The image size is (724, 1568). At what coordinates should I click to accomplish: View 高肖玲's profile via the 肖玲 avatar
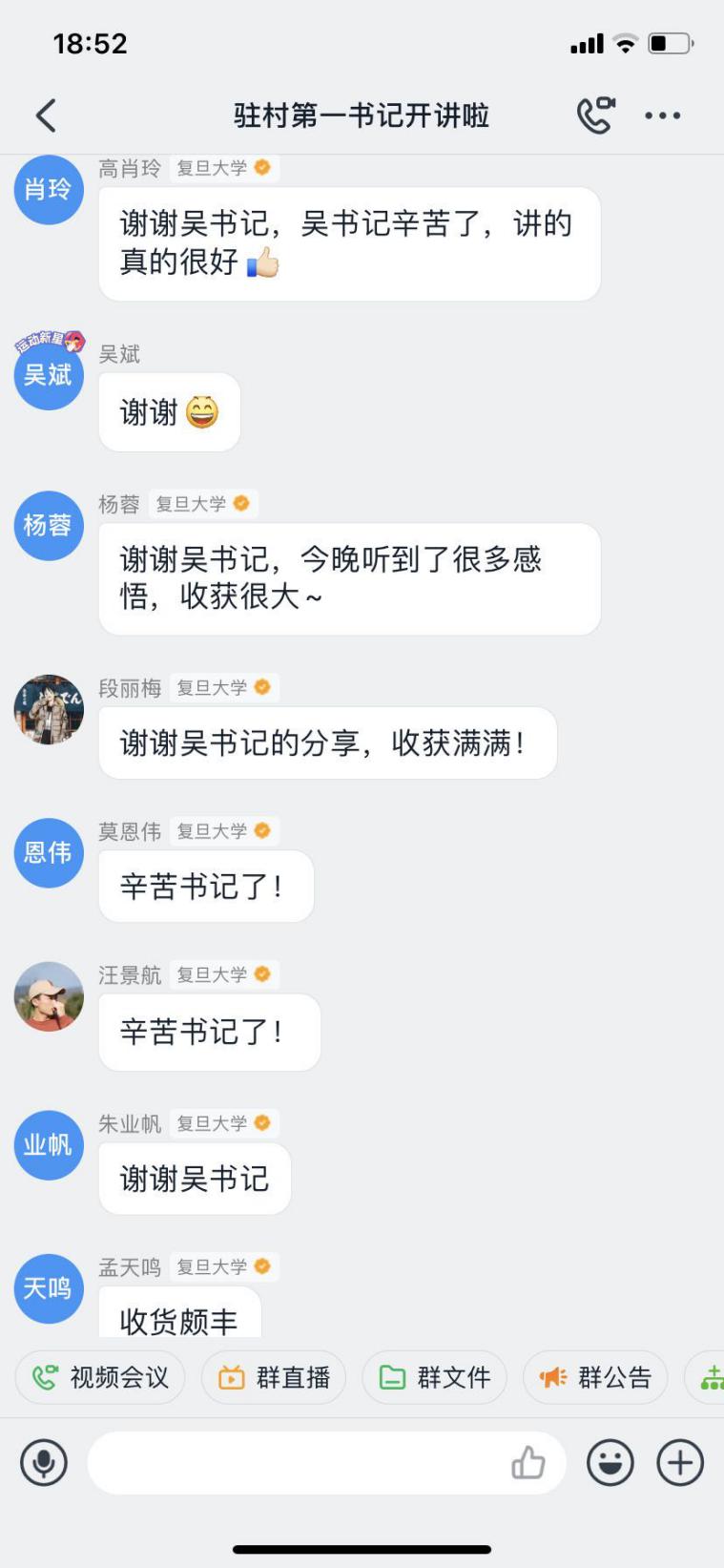49,189
